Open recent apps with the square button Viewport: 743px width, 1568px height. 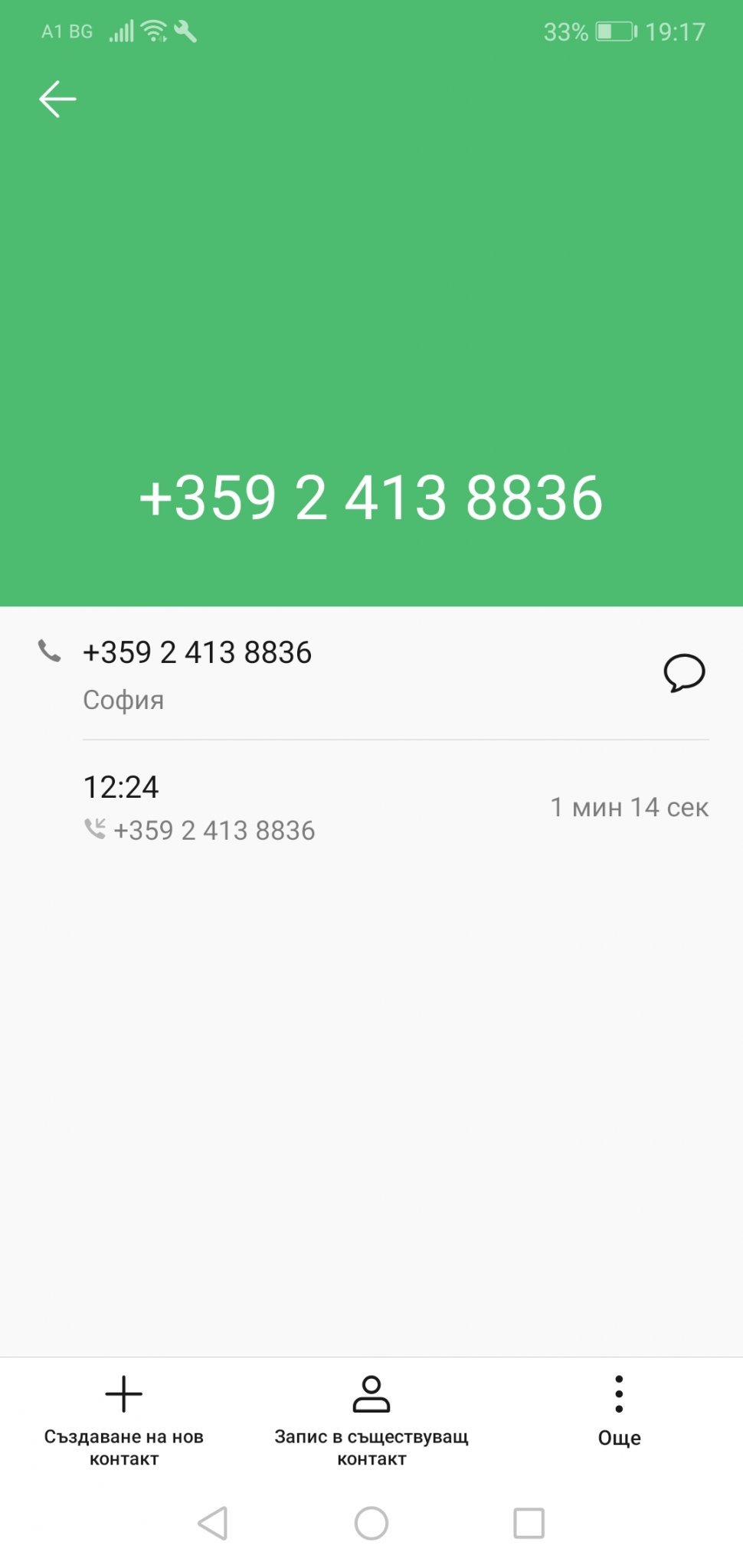[x=529, y=1523]
